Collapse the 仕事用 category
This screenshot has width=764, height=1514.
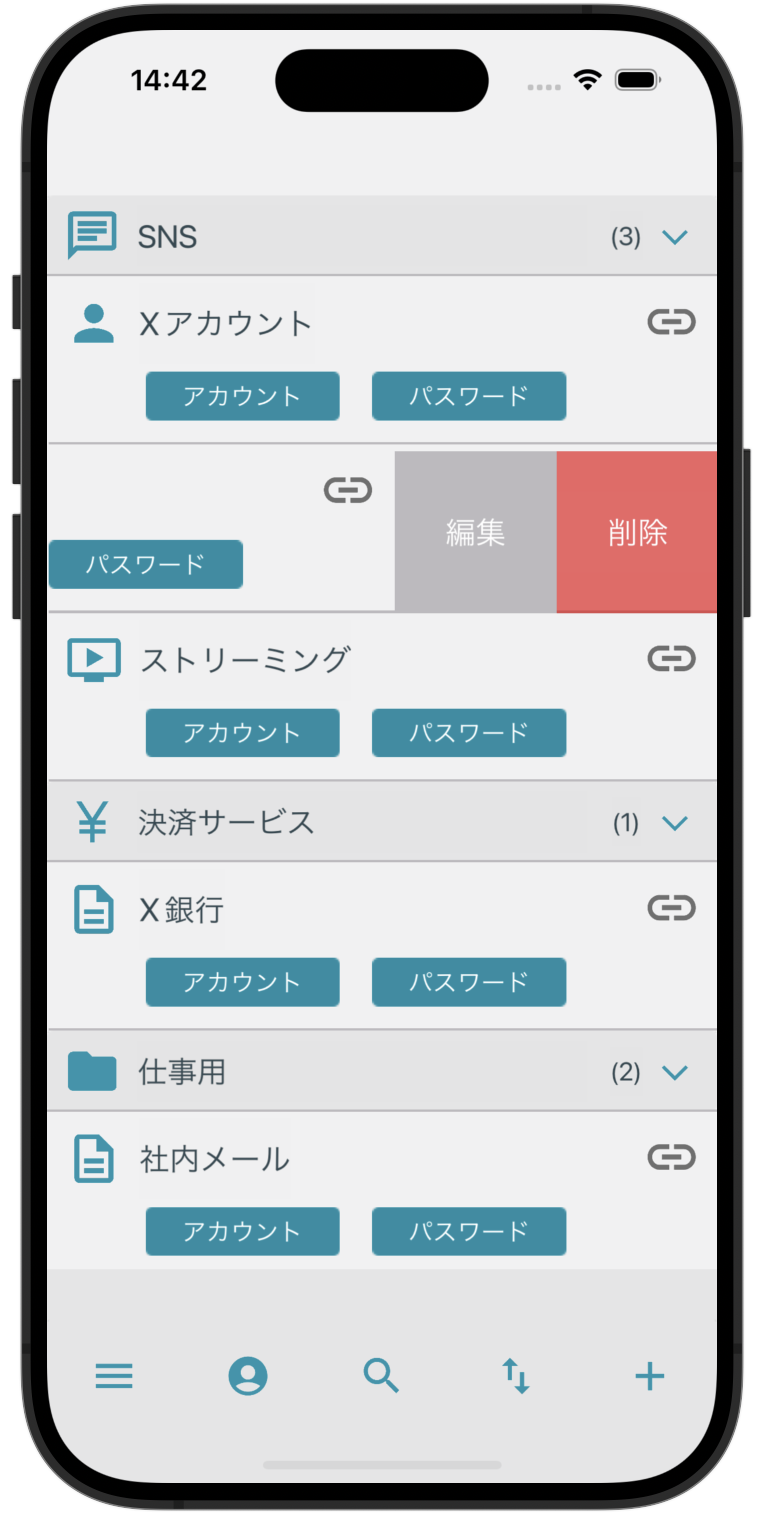coord(676,1072)
